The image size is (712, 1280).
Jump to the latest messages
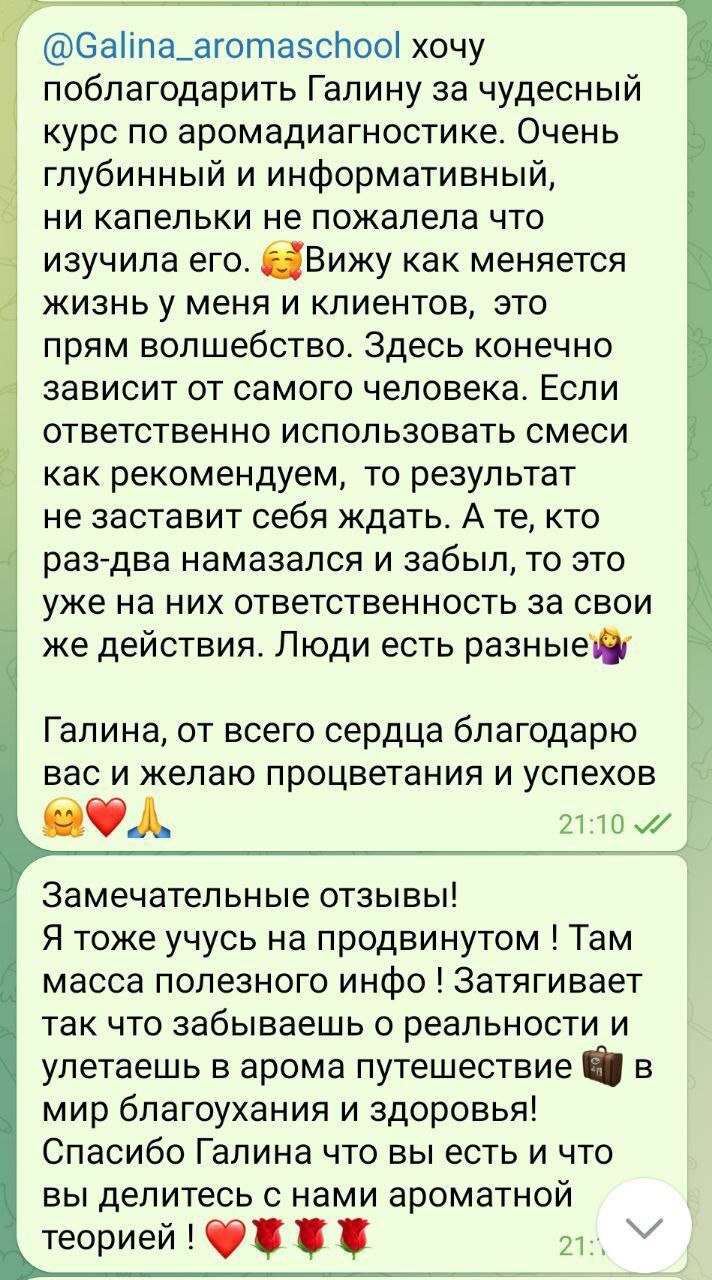click(x=643, y=1227)
